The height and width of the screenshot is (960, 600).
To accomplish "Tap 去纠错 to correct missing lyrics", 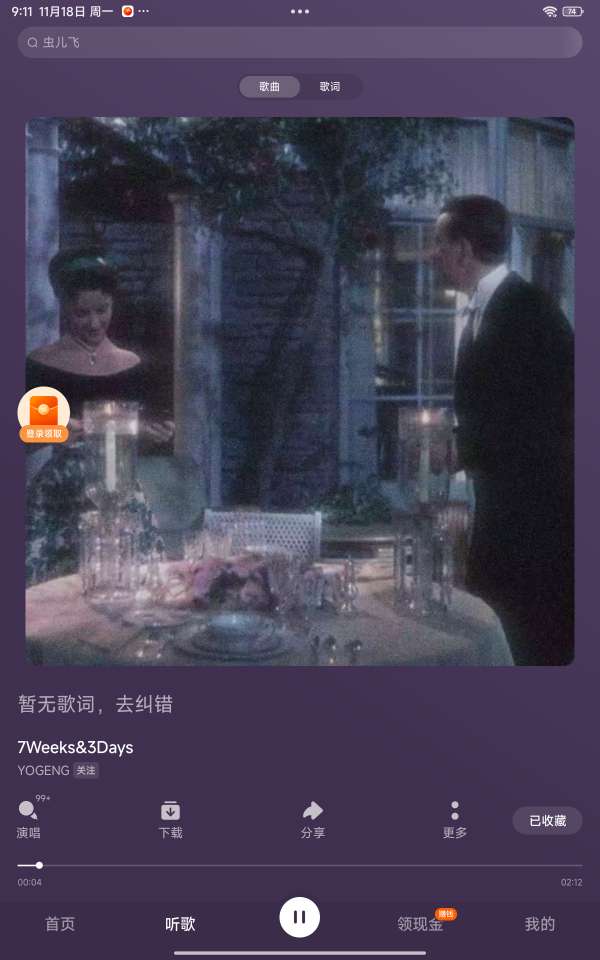I will [145, 704].
